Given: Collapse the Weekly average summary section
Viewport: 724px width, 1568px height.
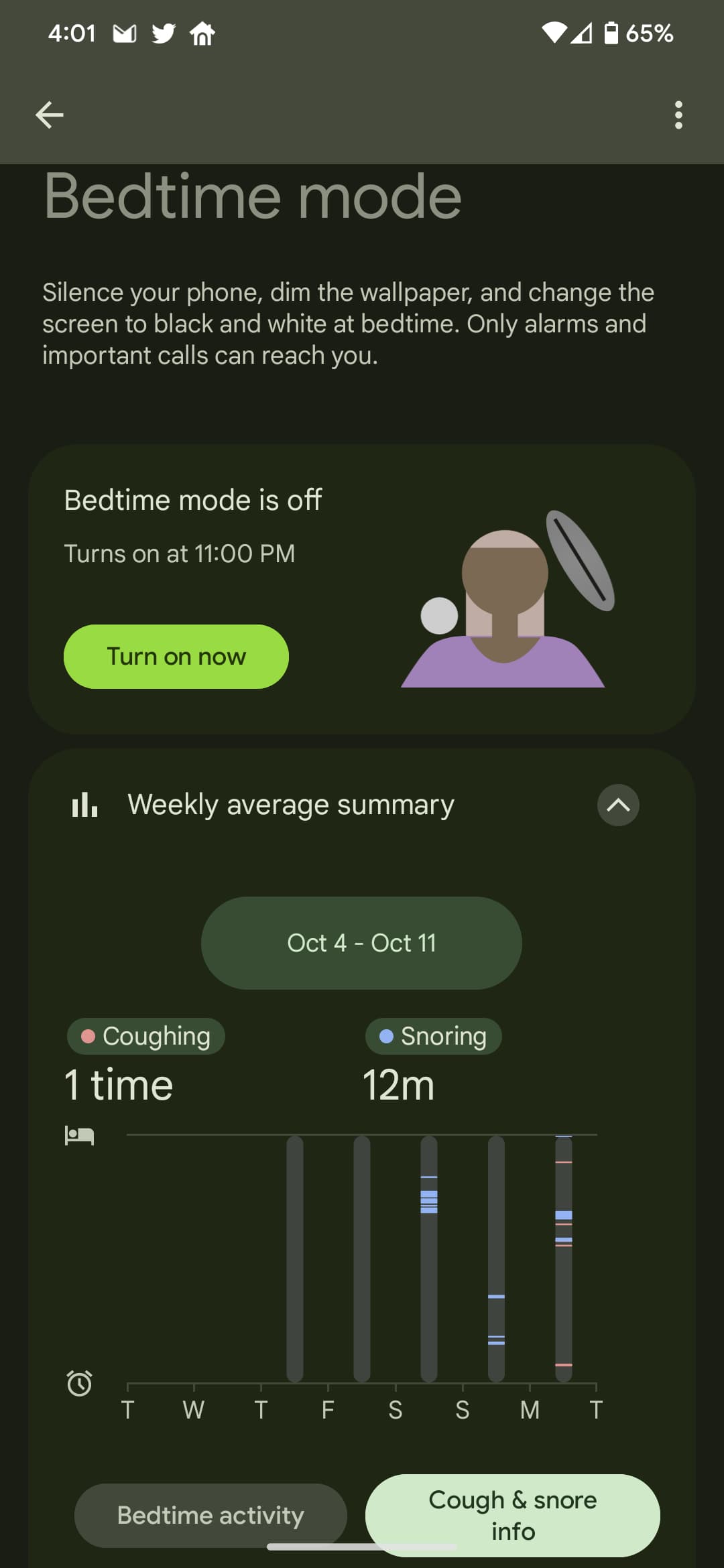Looking at the screenshot, I should pyautogui.click(x=617, y=805).
